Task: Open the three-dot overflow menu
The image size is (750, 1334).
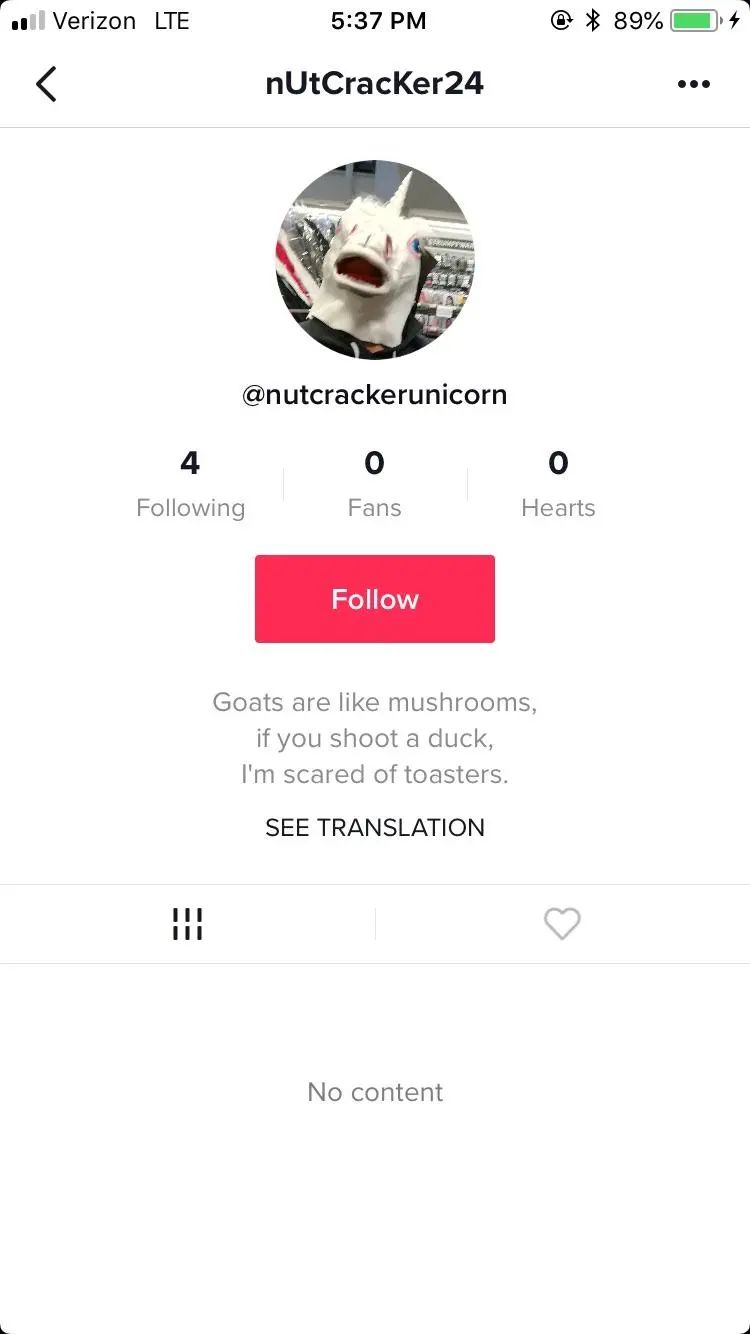Action: coord(693,84)
